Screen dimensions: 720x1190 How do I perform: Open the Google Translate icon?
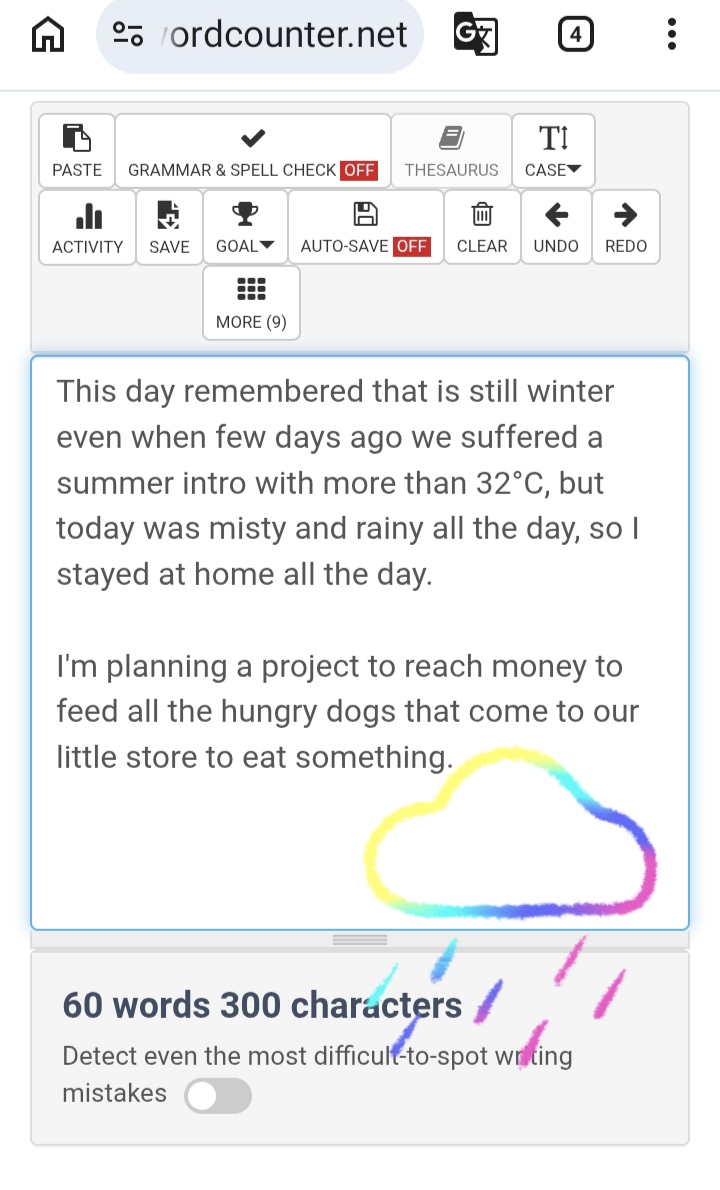(476, 35)
